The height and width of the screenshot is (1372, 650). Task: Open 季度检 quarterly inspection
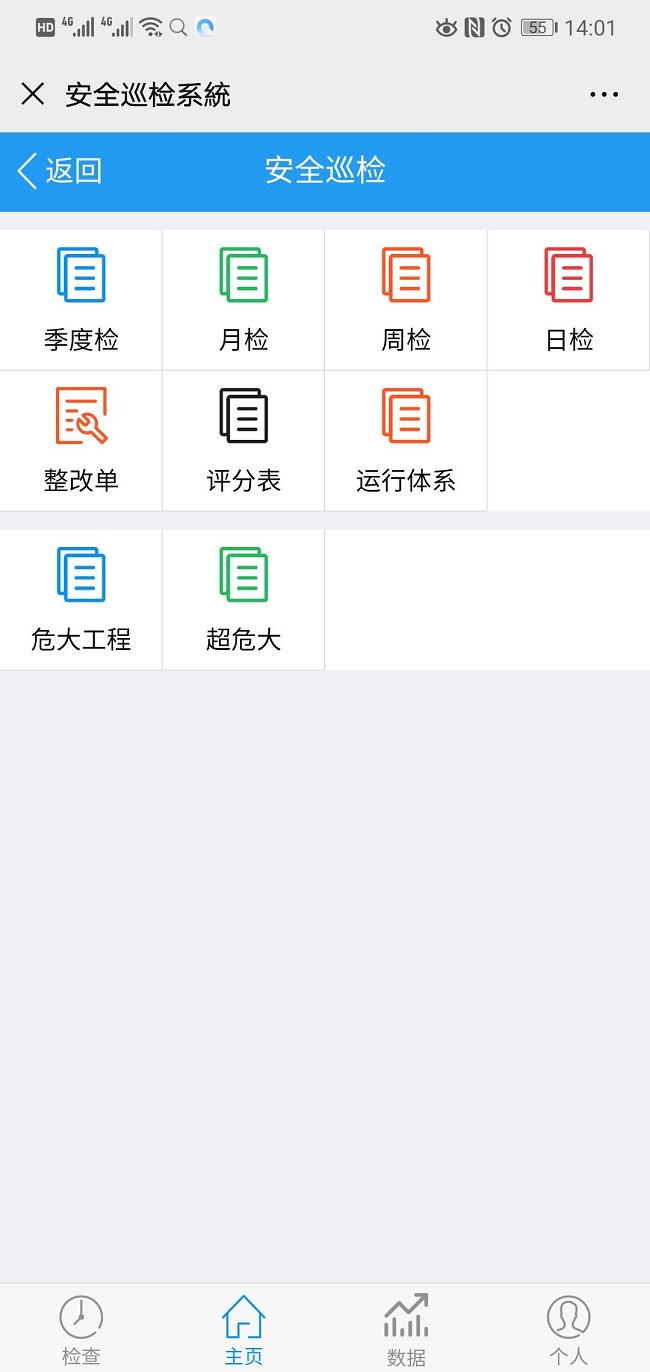click(x=81, y=299)
